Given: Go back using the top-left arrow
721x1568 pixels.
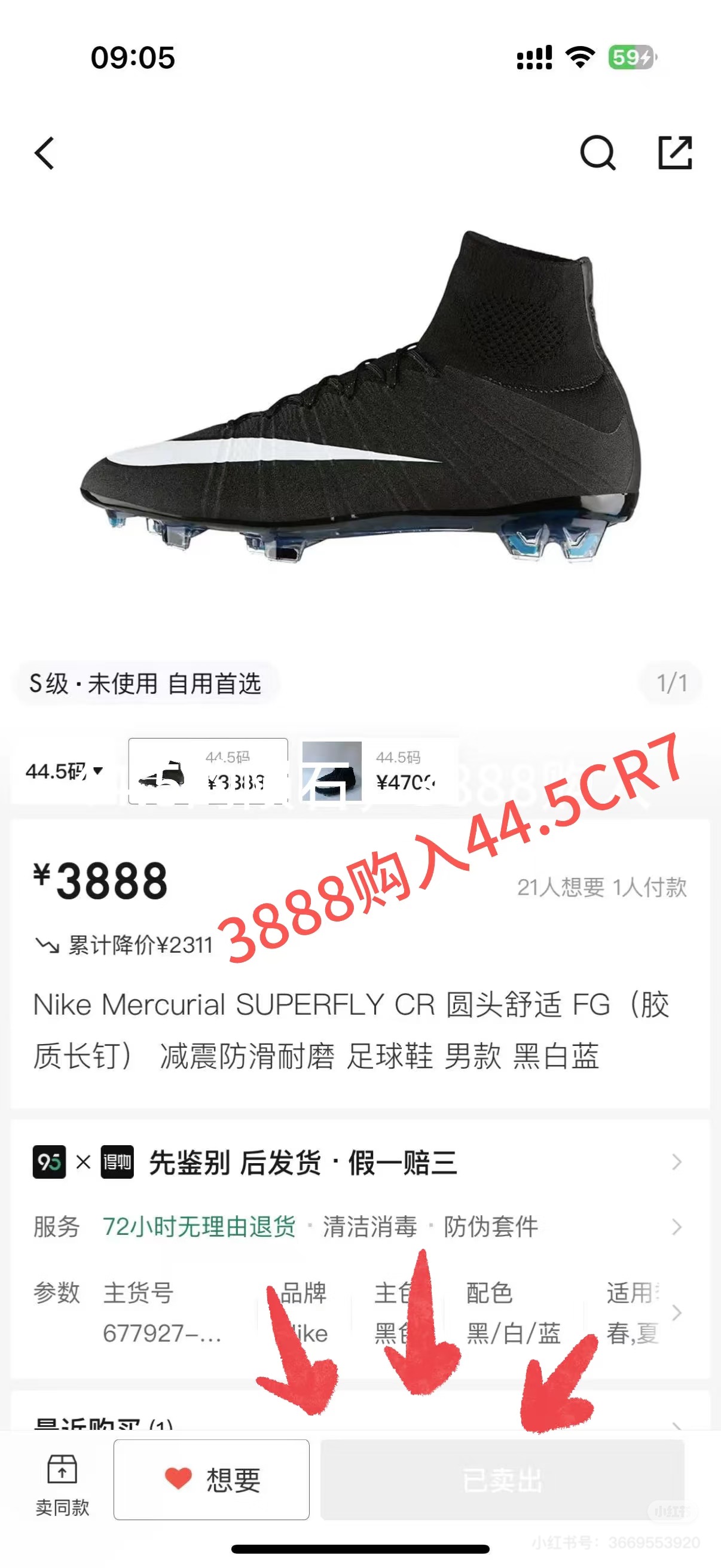Looking at the screenshot, I should coord(44,152).
